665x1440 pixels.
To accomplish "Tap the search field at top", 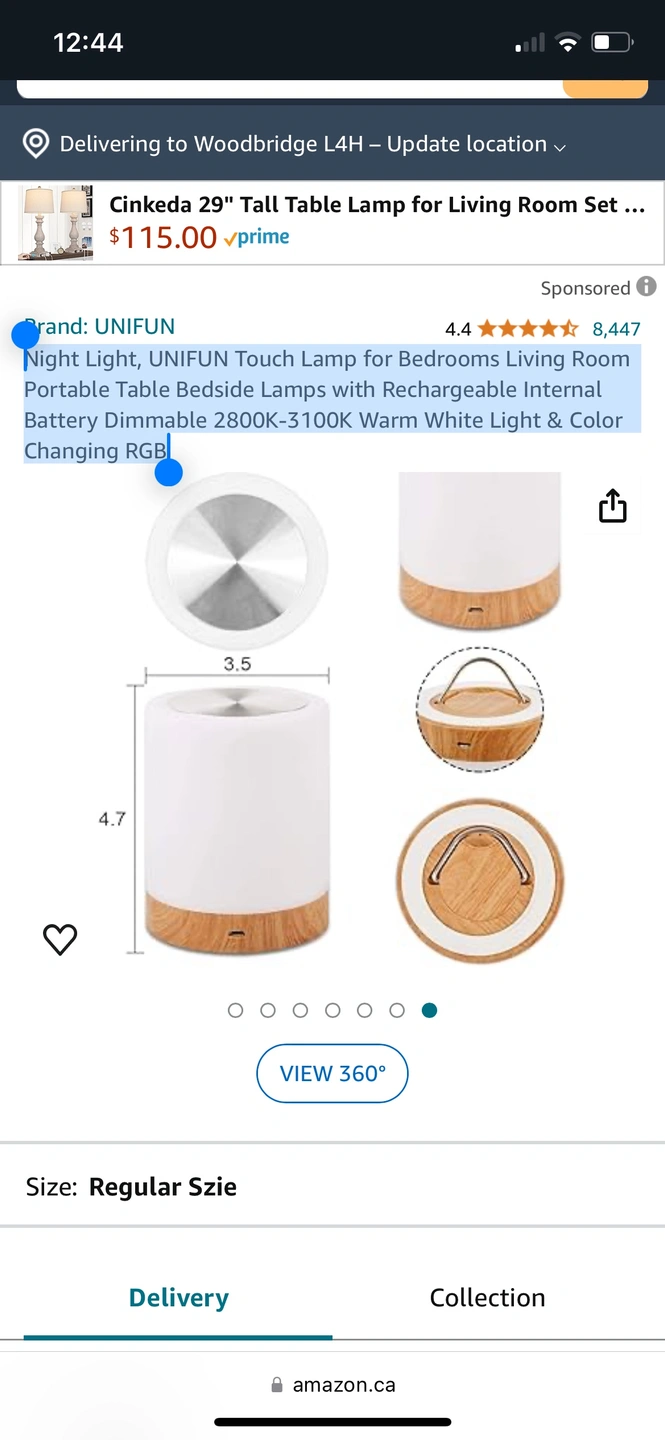I will click(x=290, y=89).
